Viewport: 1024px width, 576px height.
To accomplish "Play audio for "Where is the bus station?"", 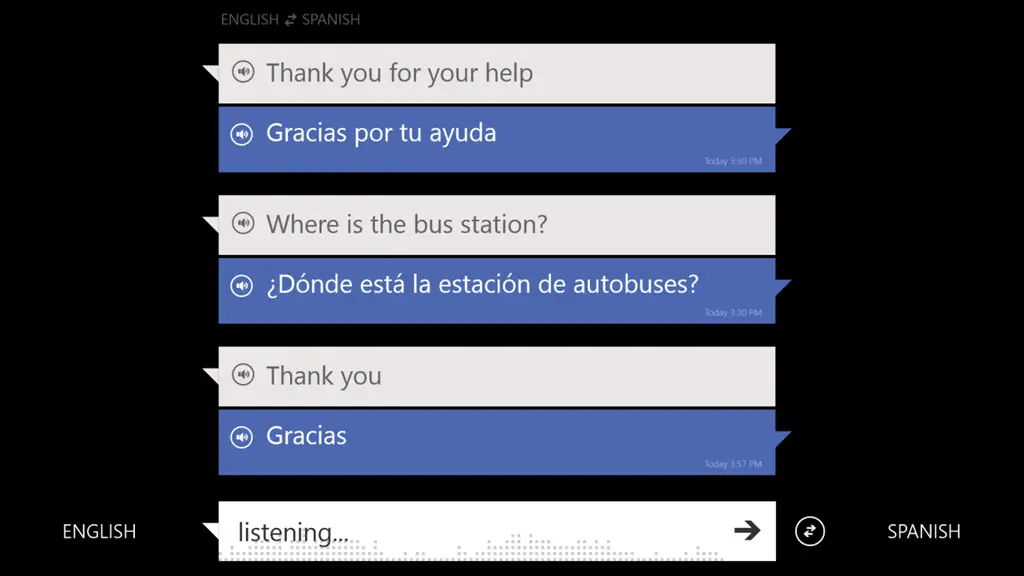I will (242, 223).
